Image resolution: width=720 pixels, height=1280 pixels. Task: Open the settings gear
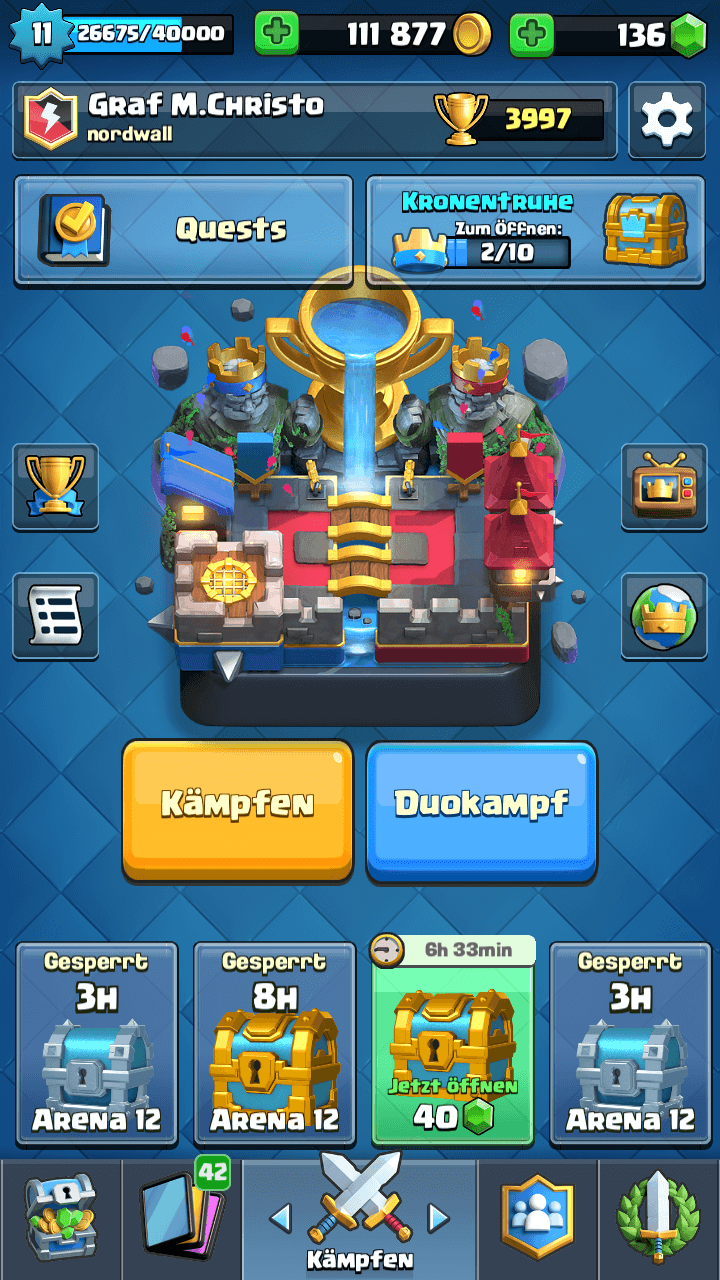pyautogui.click(x=666, y=120)
